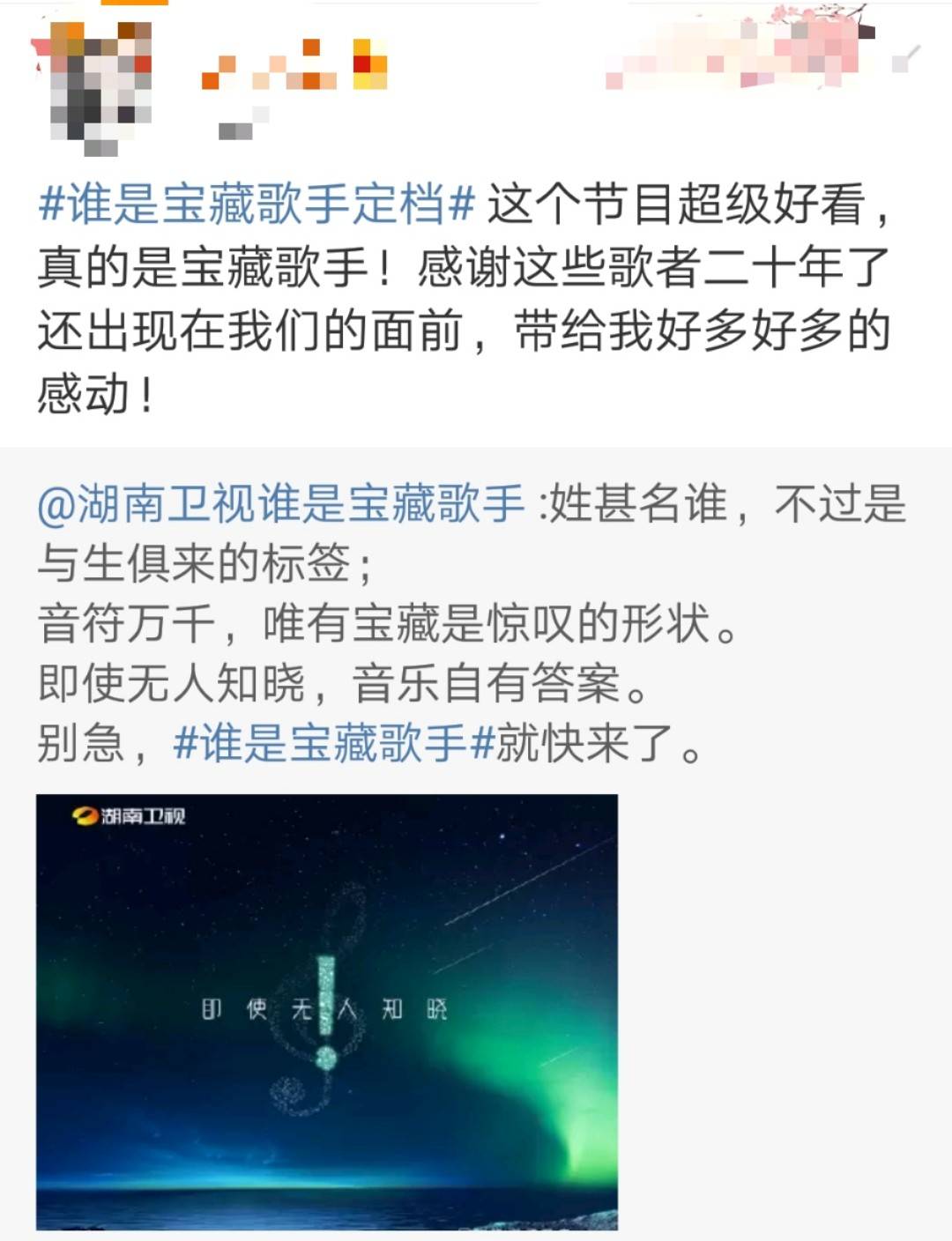Open the #谁是宝藏歌手定档# hashtag topic
Image resolution: width=952 pixels, height=1241 pixels.
click(x=251, y=203)
